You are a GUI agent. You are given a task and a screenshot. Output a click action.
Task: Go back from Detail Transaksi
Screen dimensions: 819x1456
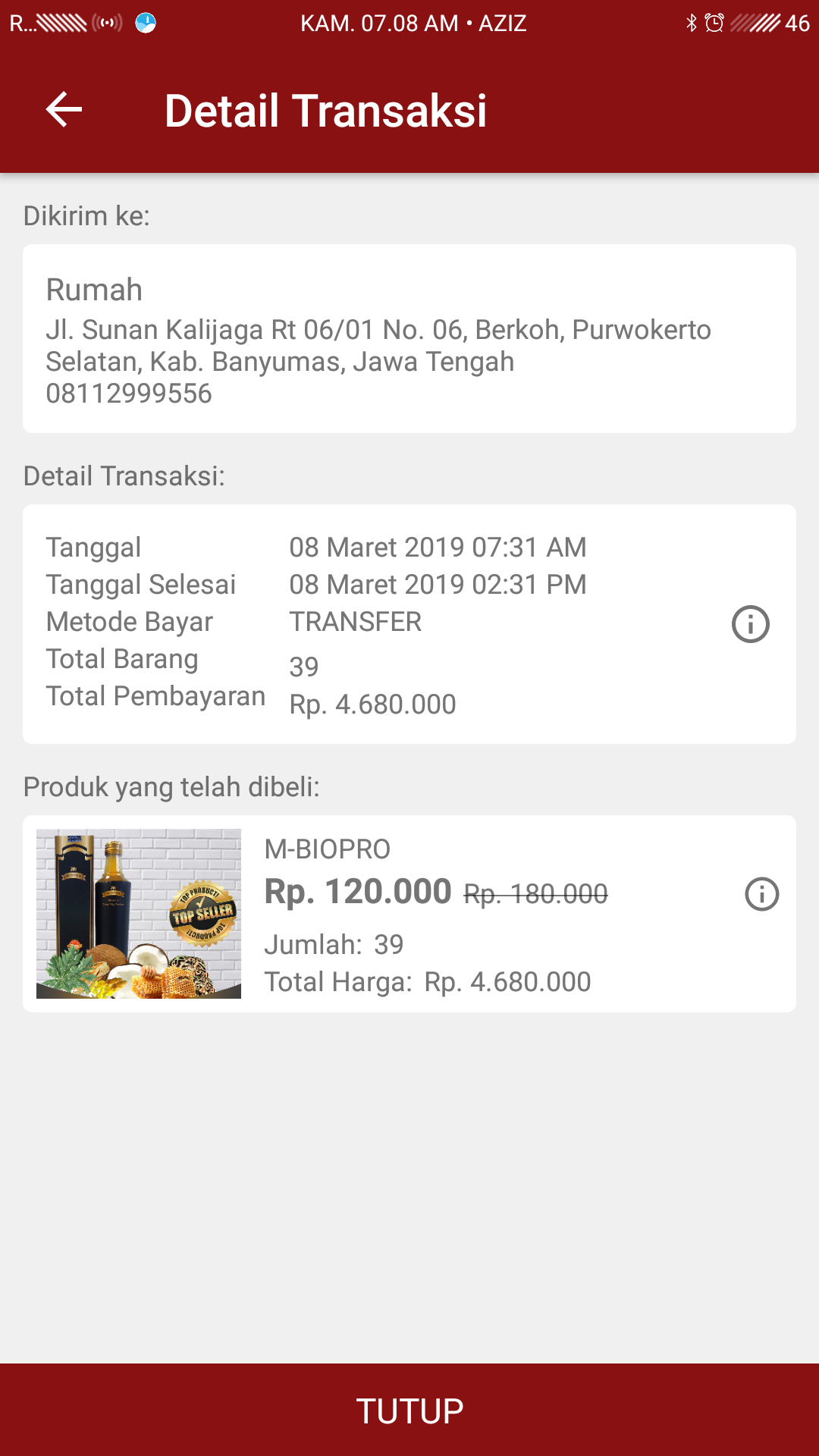pos(64,110)
